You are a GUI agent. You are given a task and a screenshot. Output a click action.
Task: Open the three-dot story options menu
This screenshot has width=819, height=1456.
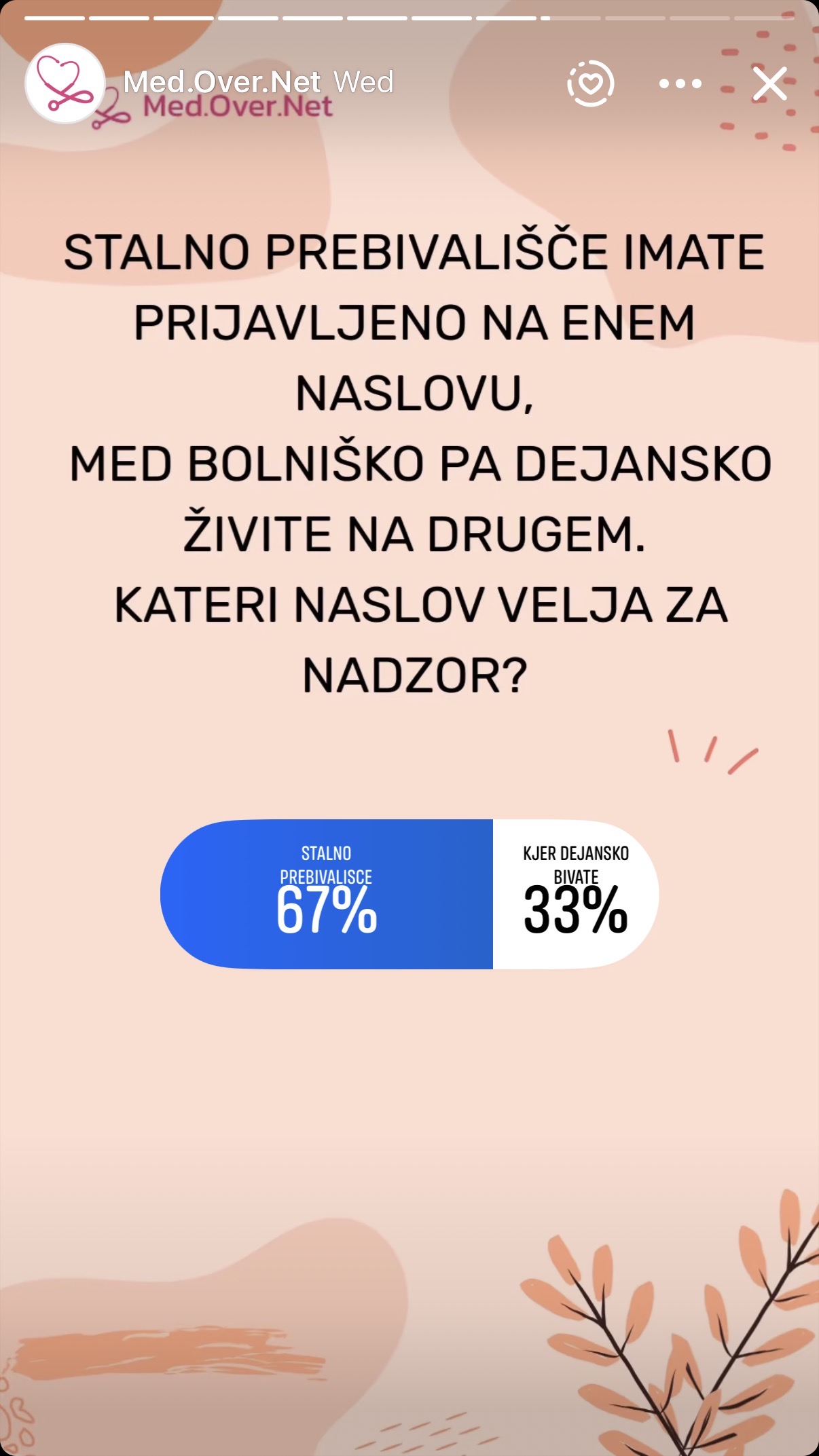click(x=680, y=83)
